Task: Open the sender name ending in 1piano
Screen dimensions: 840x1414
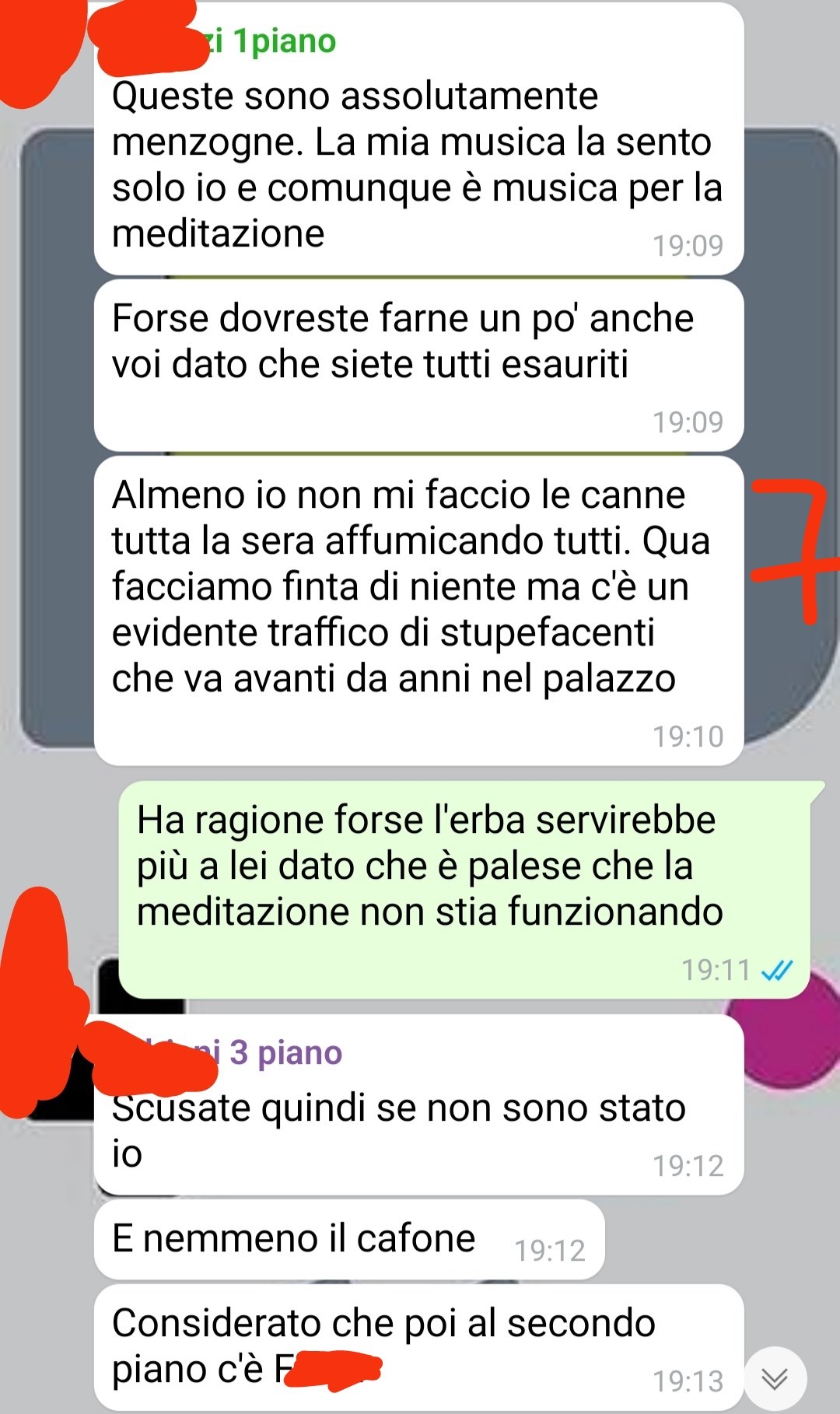Action: pyautogui.click(x=272, y=41)
